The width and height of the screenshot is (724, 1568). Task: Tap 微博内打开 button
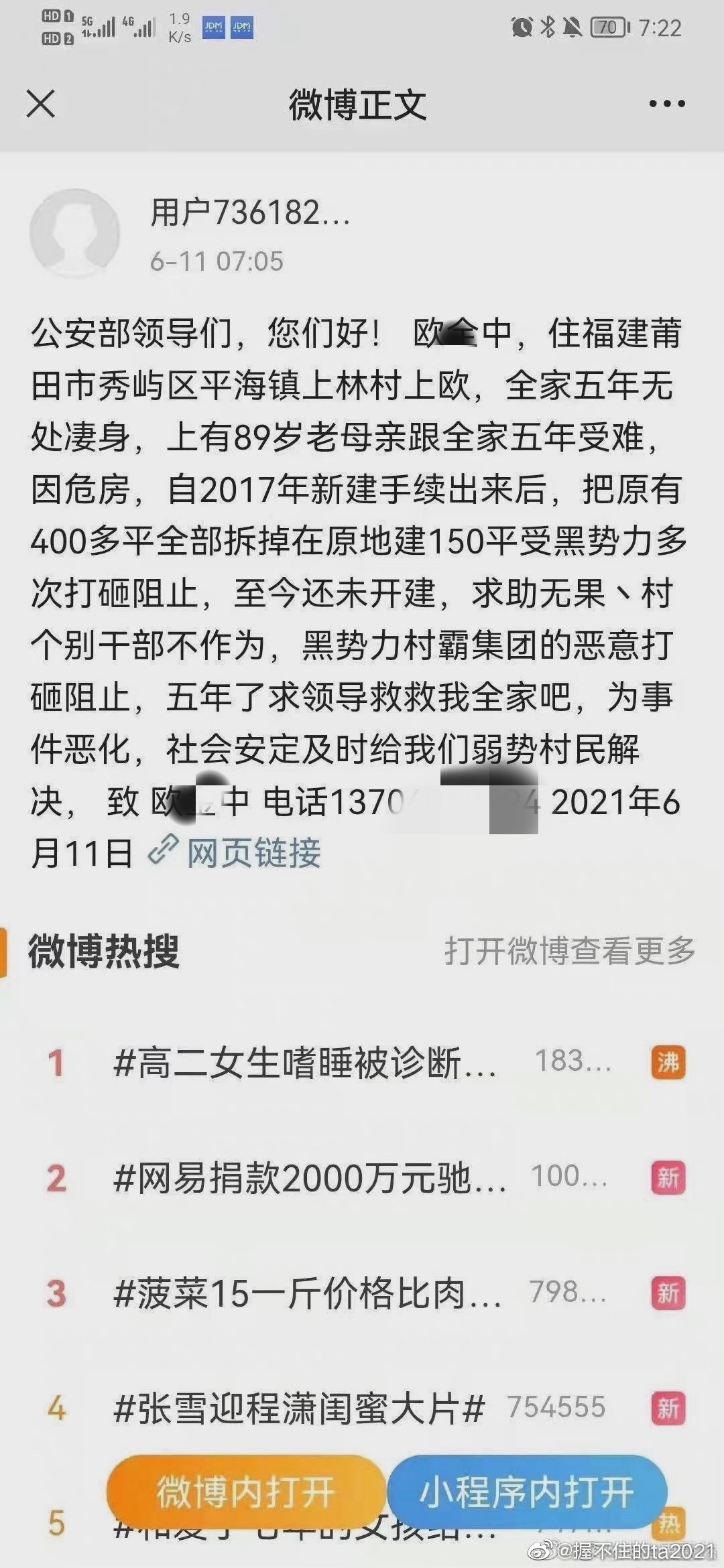(x=245, y=1492)
